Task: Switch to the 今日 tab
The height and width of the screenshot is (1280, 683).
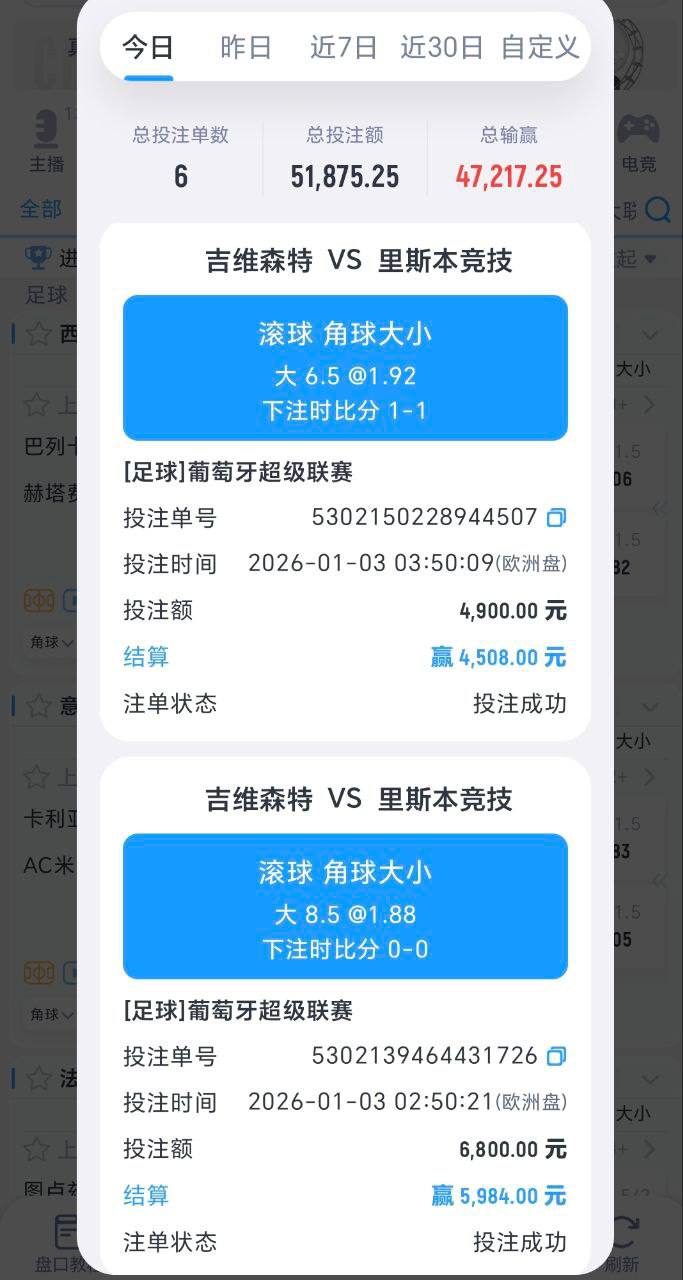Action: [148, 47]
